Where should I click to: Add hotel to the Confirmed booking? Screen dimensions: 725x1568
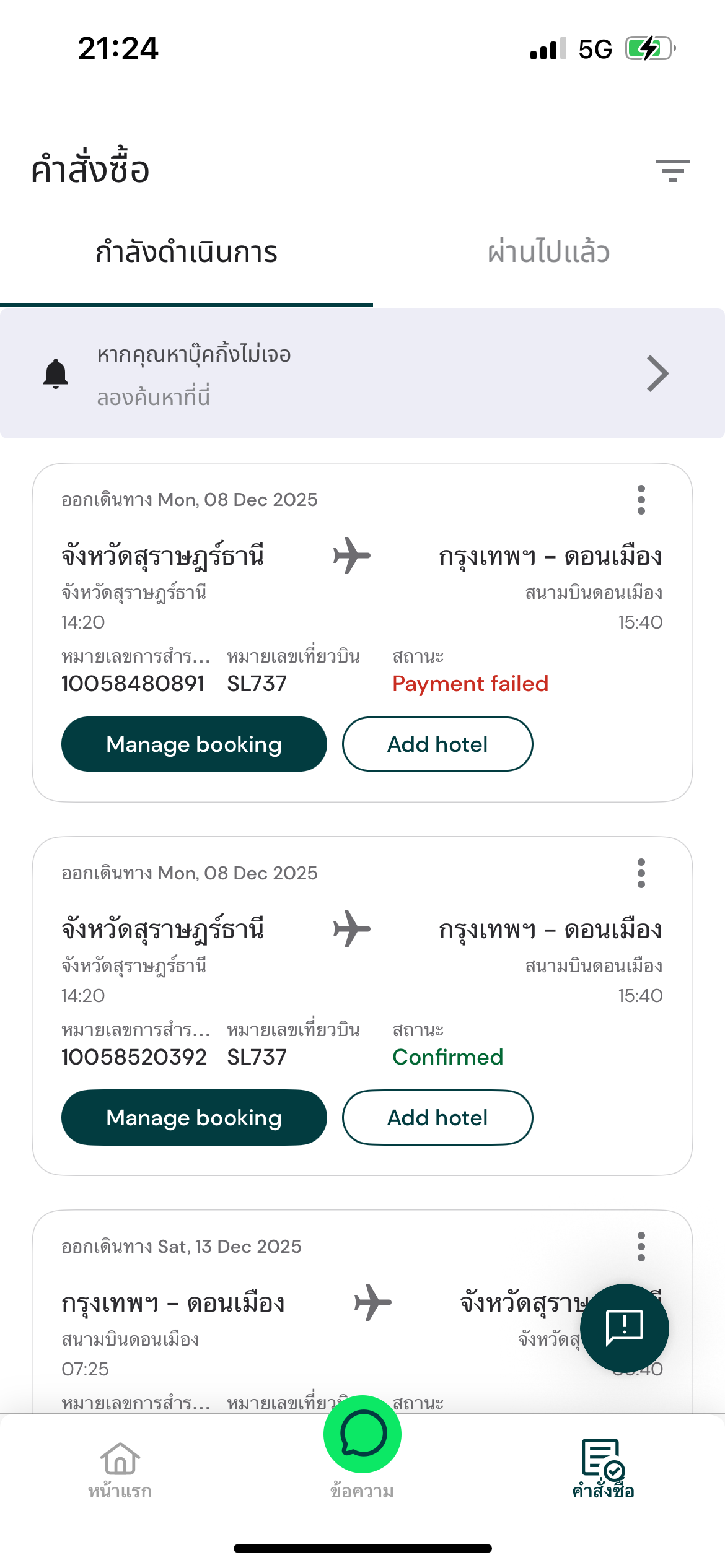point(437,1117)
